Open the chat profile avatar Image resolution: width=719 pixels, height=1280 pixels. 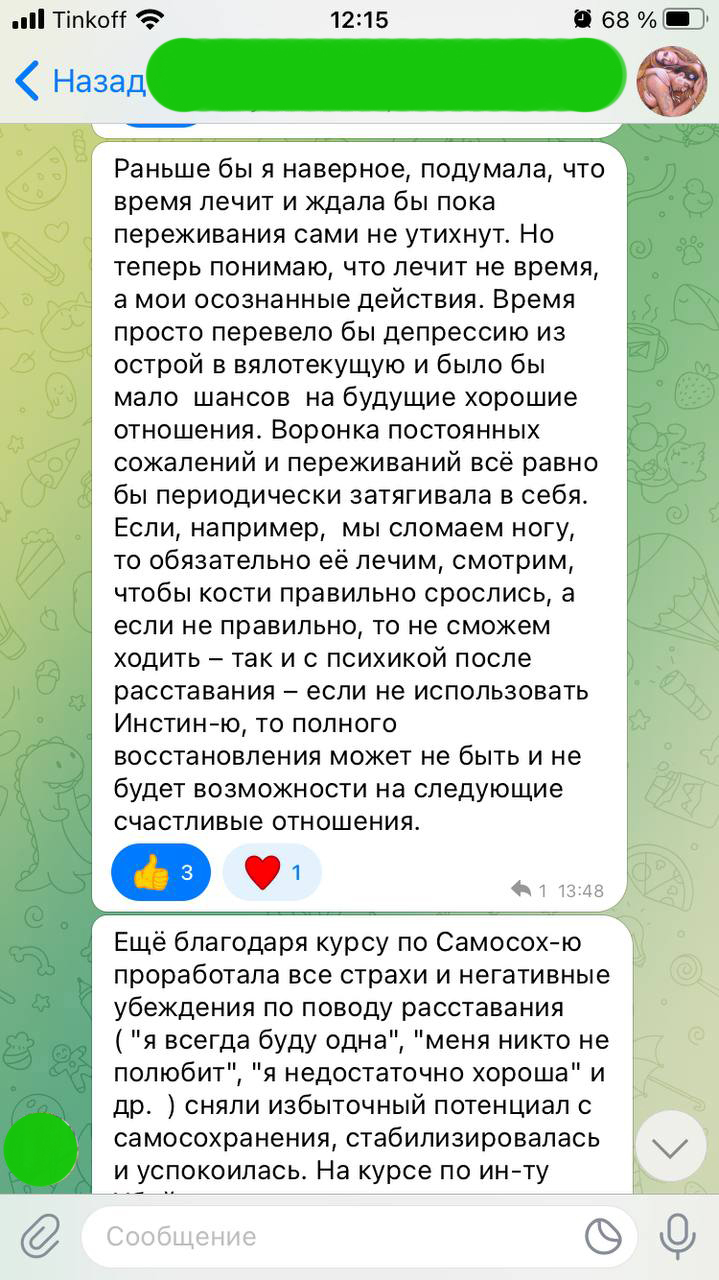672,81
